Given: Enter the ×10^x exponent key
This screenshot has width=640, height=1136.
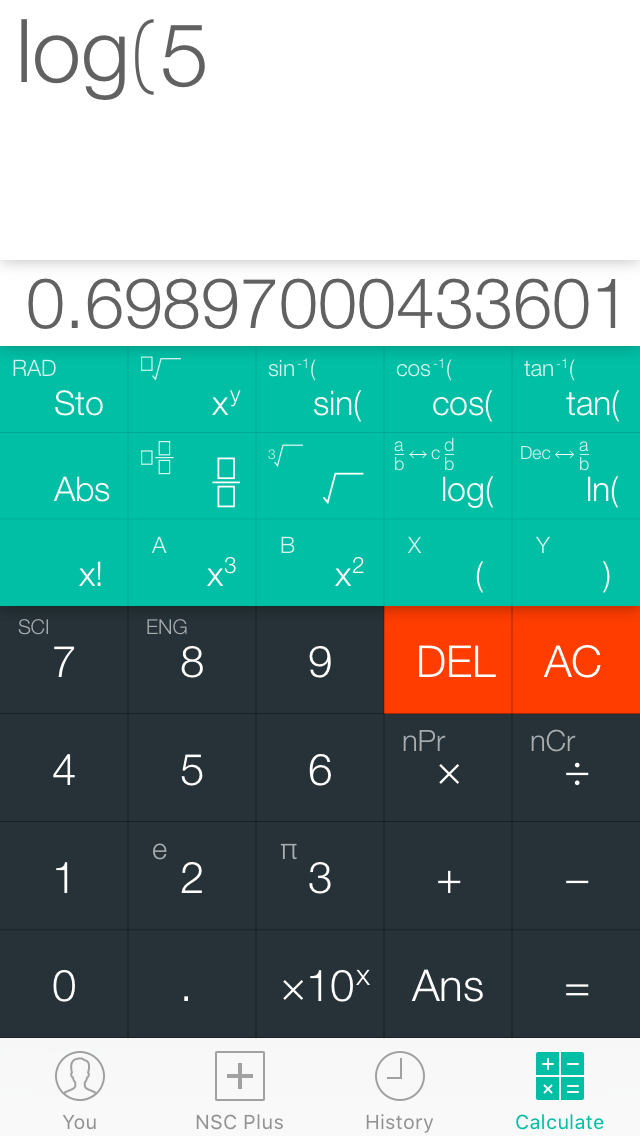Looking at the screenshot, I should click(320, 987).
